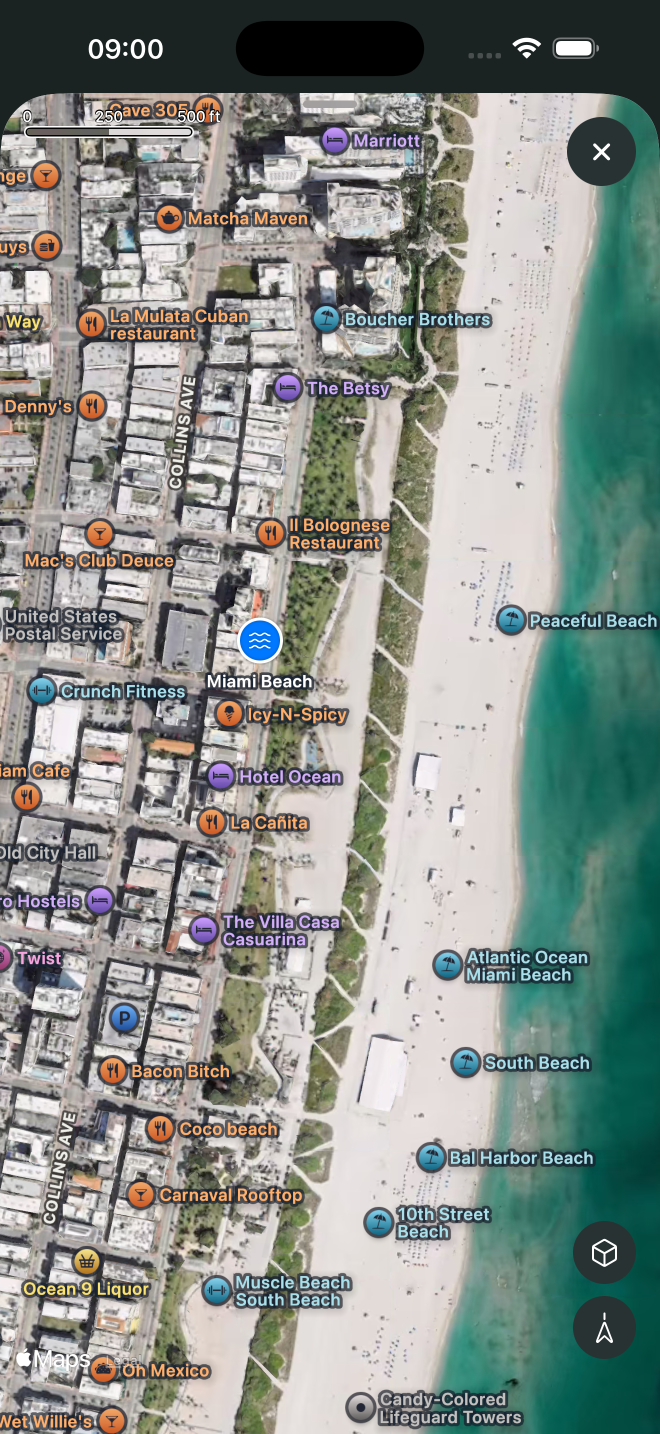
Task: Open the La Cañita restaurant pin
Action: (x=211, y=822)
